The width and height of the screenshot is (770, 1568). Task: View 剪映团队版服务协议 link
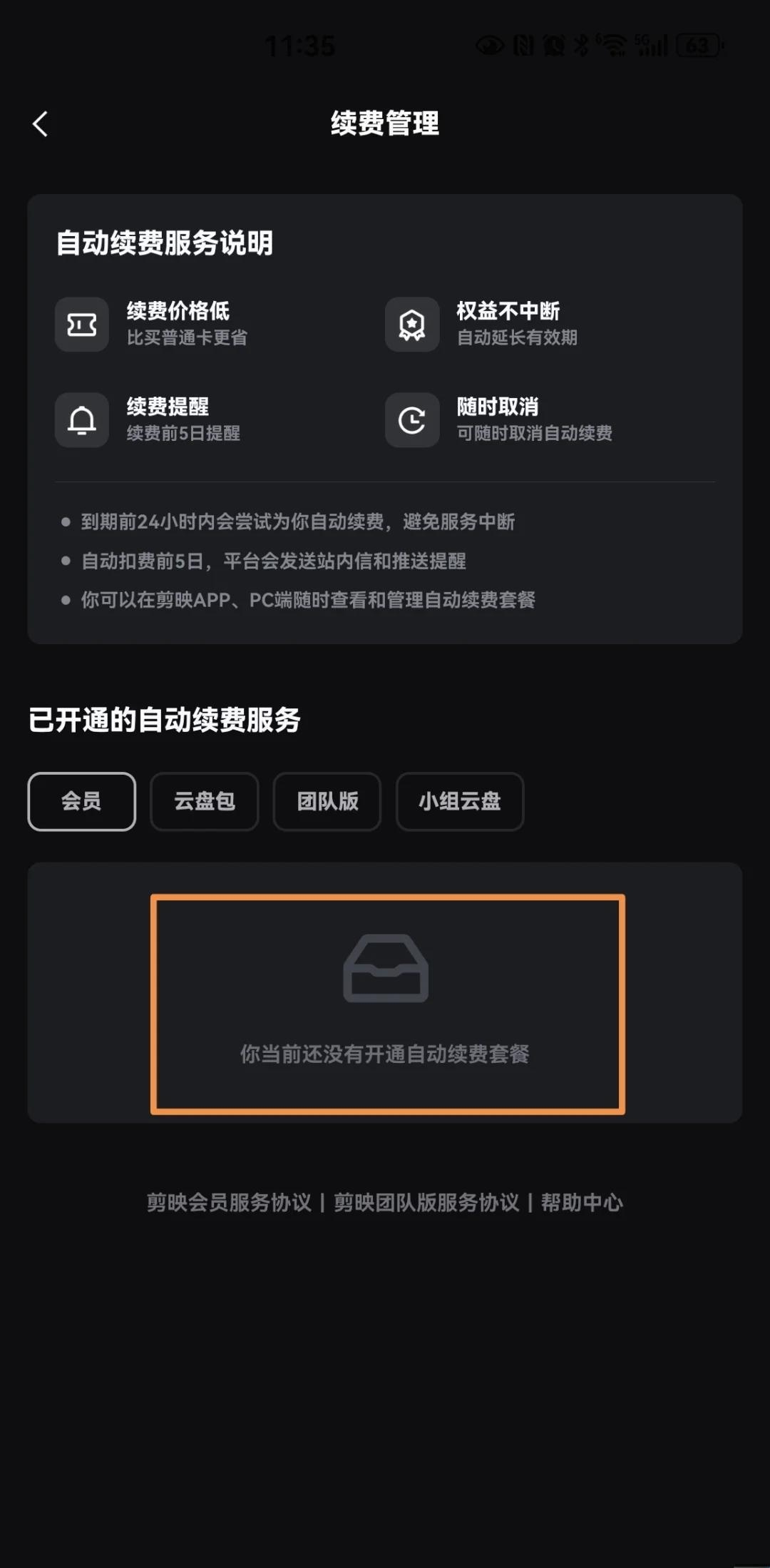pos(426,1203)
